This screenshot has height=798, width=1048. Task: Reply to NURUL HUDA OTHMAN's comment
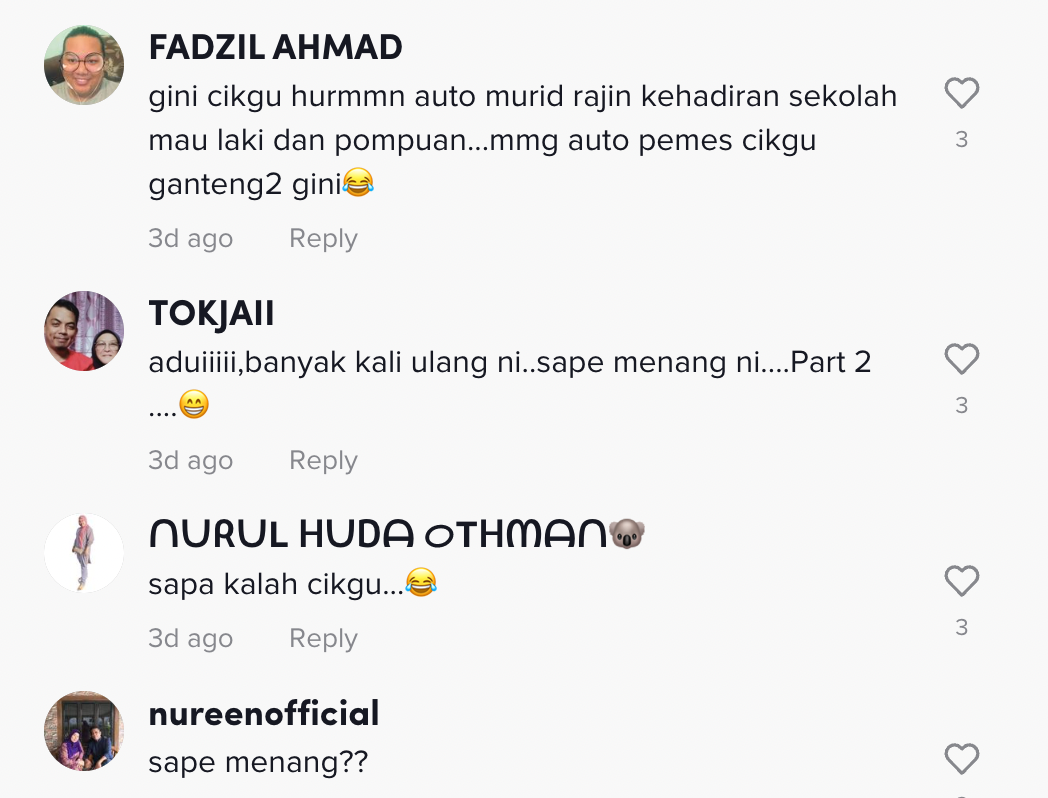(x=323, y=639)
